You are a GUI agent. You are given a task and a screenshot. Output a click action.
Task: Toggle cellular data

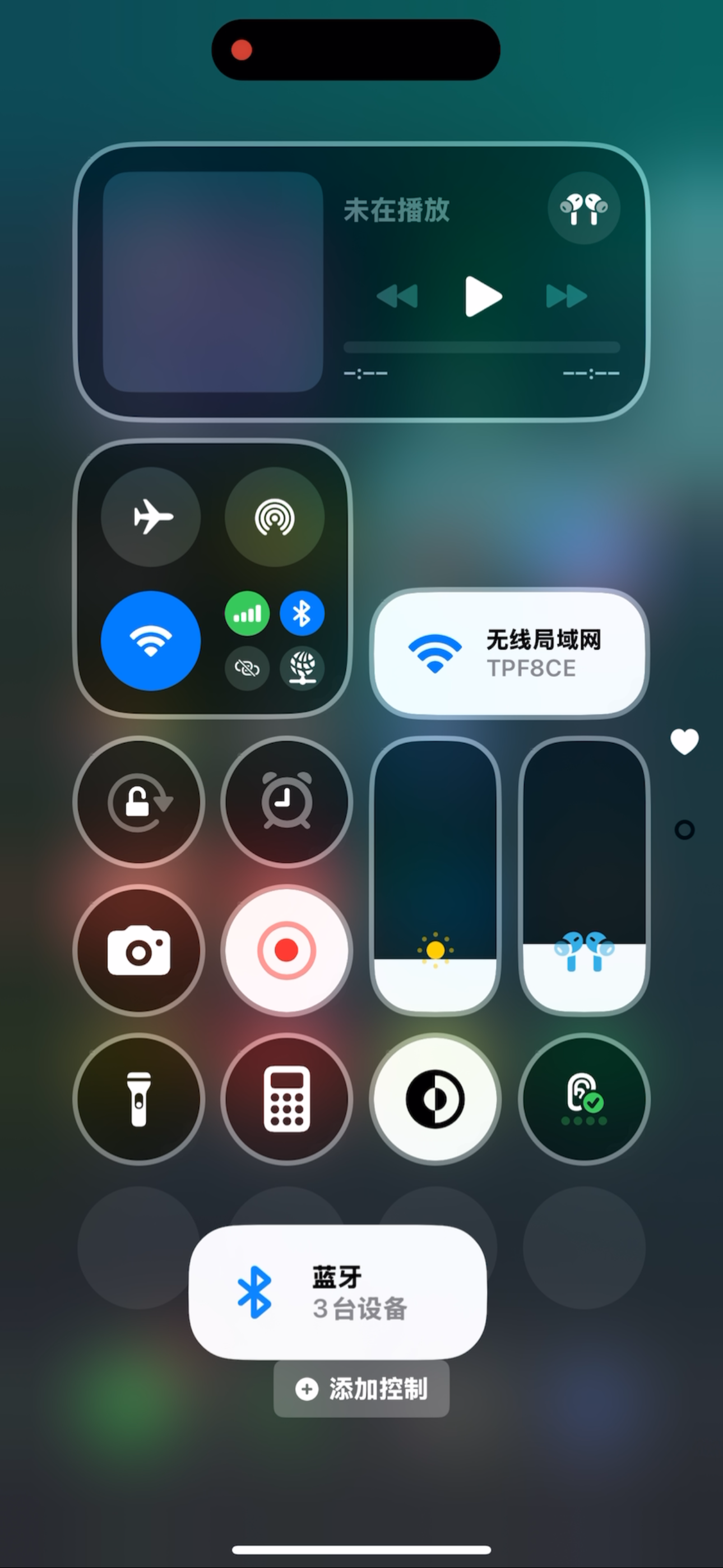(x=247, y=614)
